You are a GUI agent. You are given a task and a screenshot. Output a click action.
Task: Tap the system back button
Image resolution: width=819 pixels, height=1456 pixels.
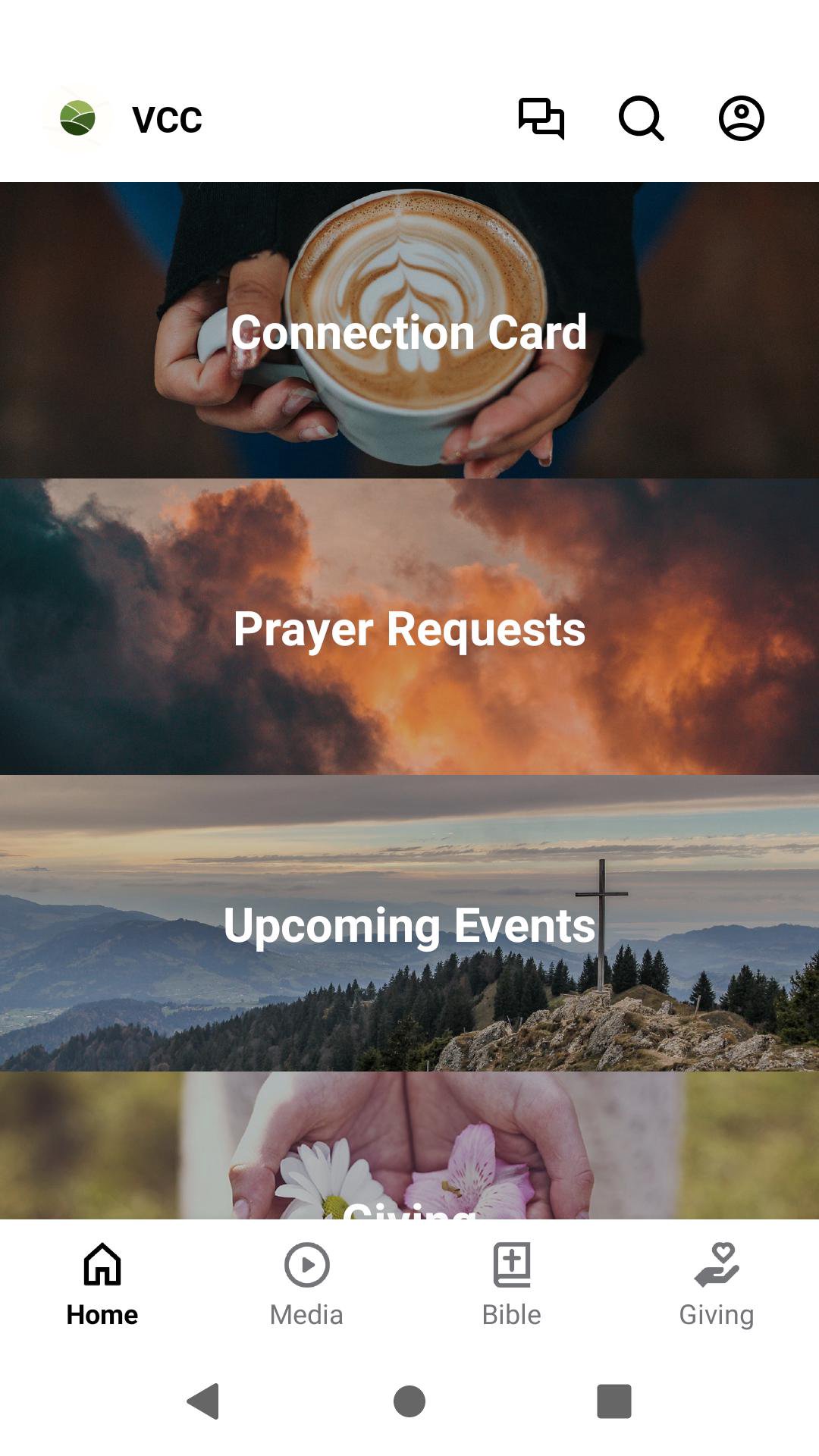203,1401
